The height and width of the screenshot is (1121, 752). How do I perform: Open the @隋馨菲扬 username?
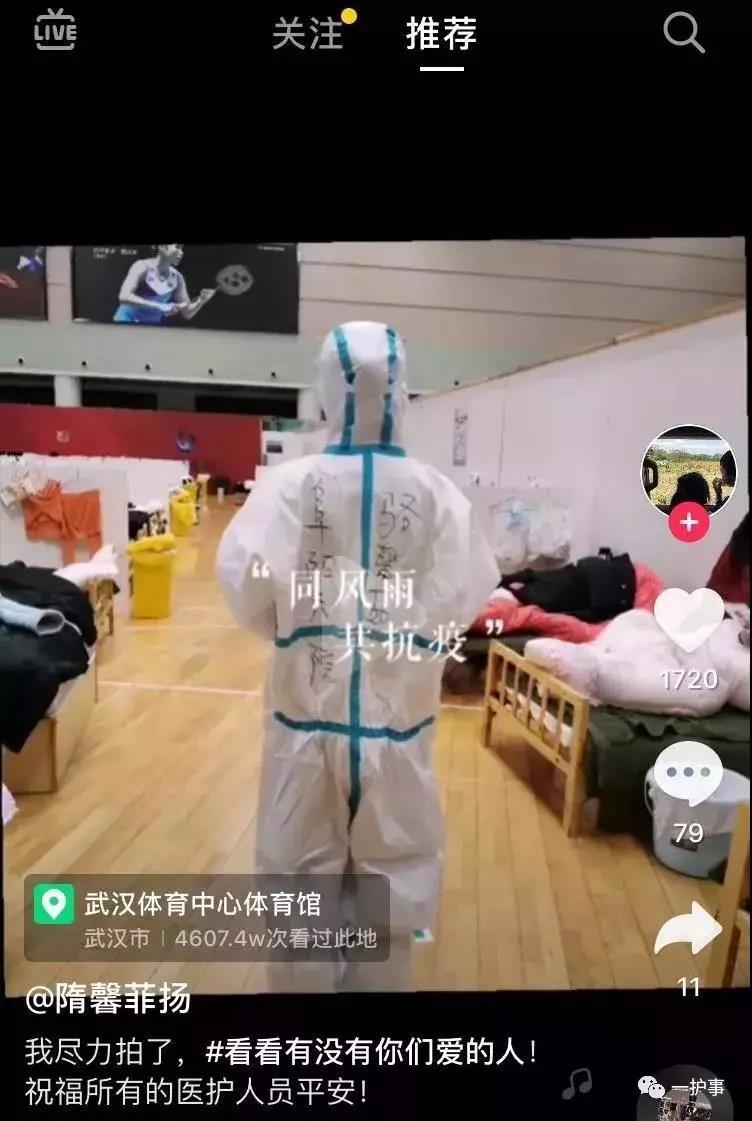[x=108, y=999]
